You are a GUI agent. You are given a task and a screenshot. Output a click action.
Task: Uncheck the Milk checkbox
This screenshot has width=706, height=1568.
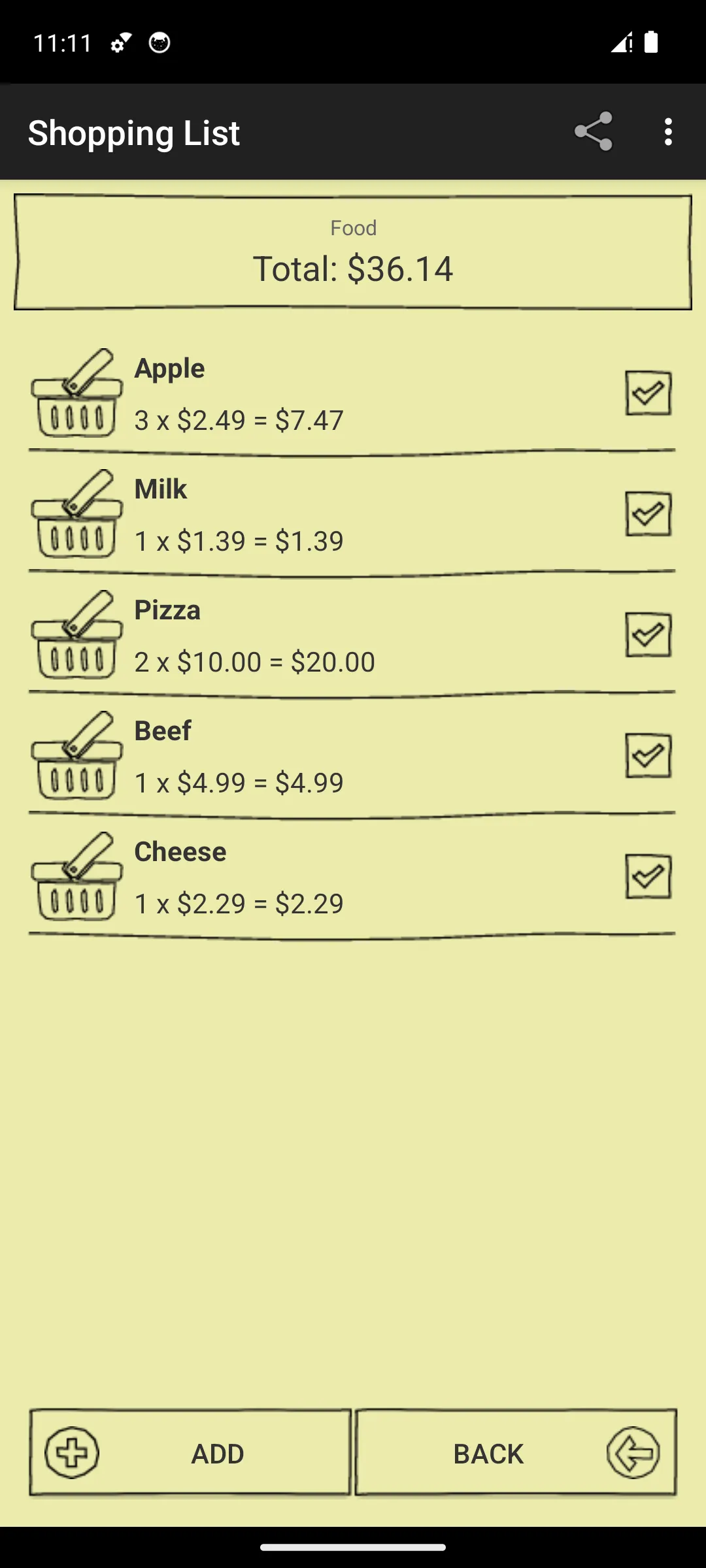point(648,514)
